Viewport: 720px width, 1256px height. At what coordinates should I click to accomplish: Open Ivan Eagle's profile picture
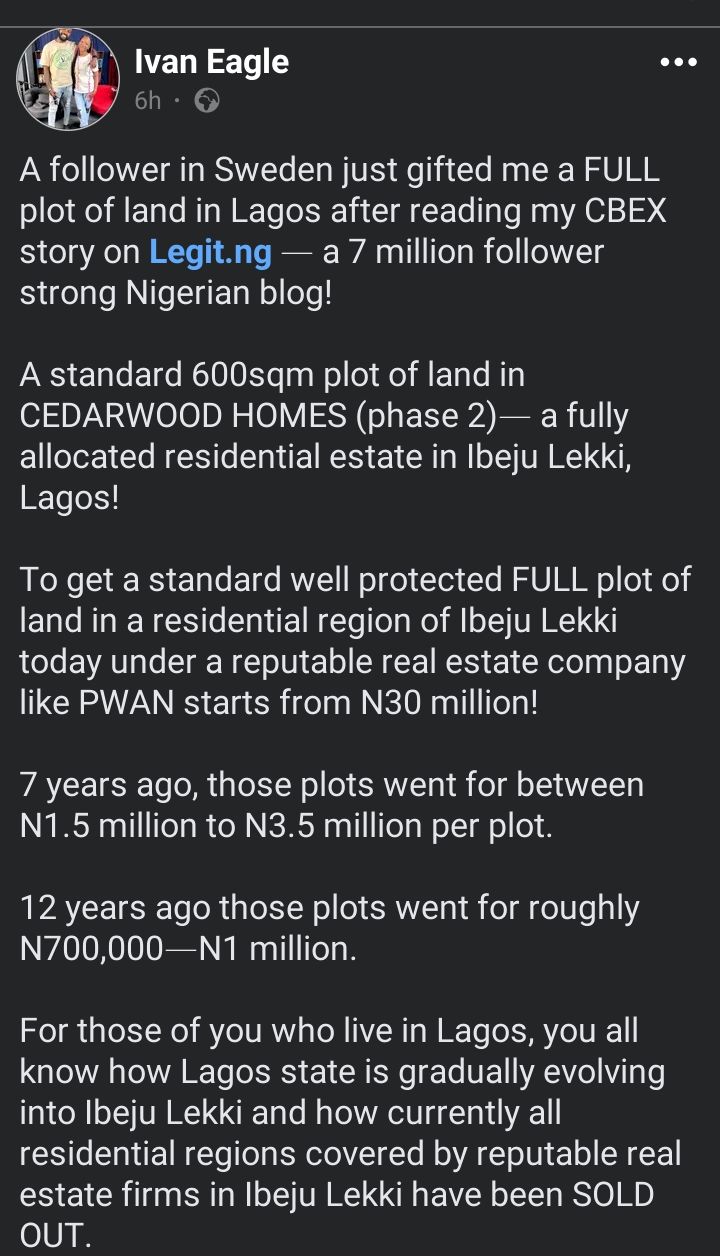coord(68,79)
